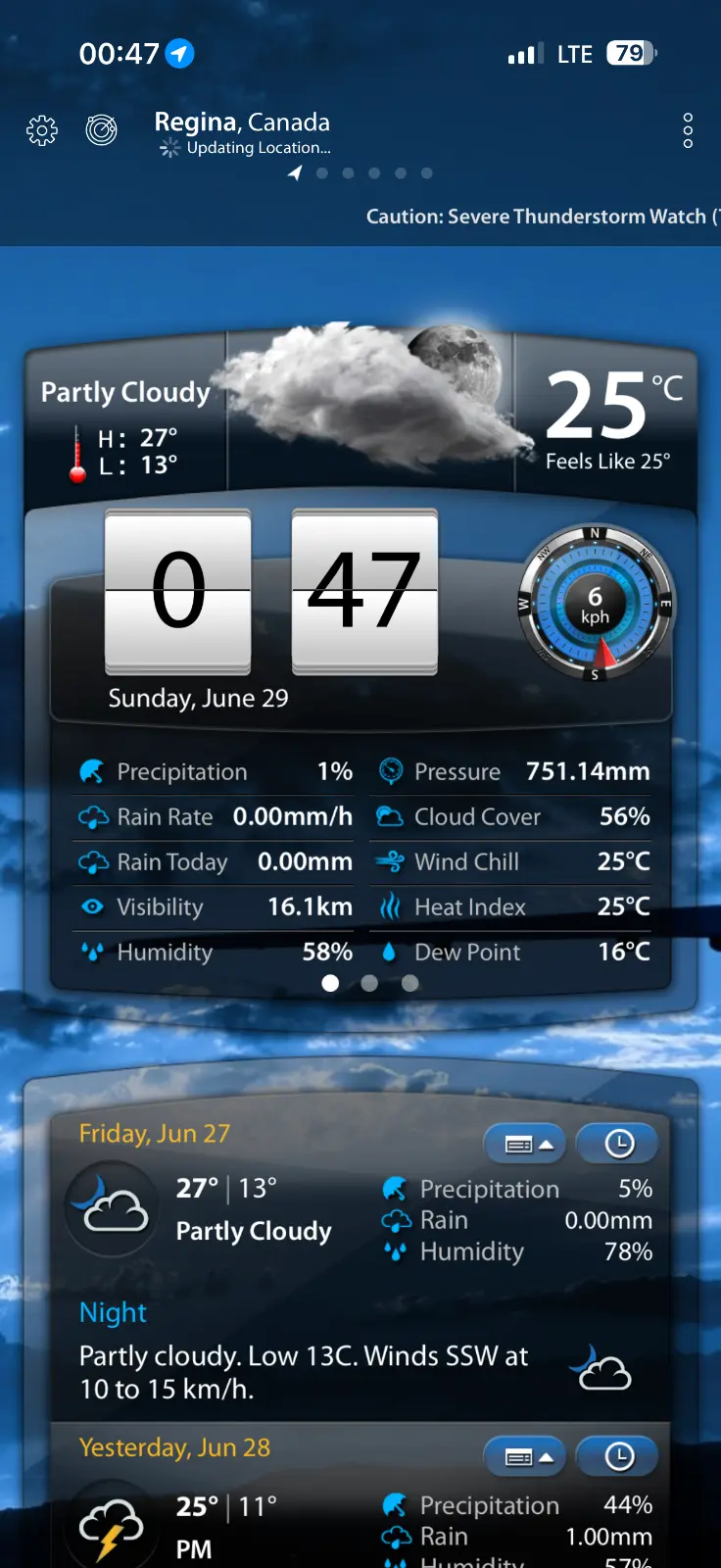Go to the second weather details page dot
This screenshot has height=1568, width=721.
click(x=369, y=983)
